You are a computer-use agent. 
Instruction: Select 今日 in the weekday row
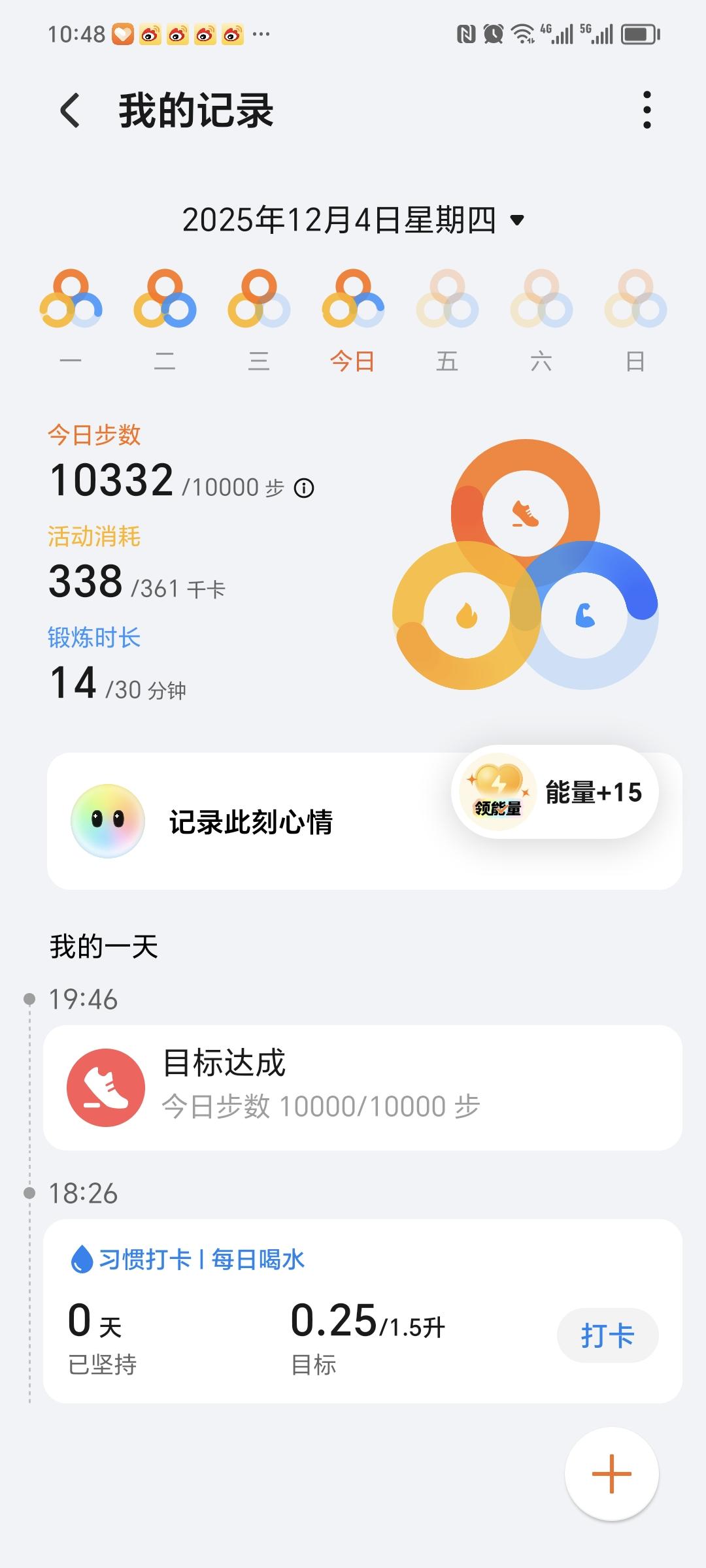coord(351,361)
